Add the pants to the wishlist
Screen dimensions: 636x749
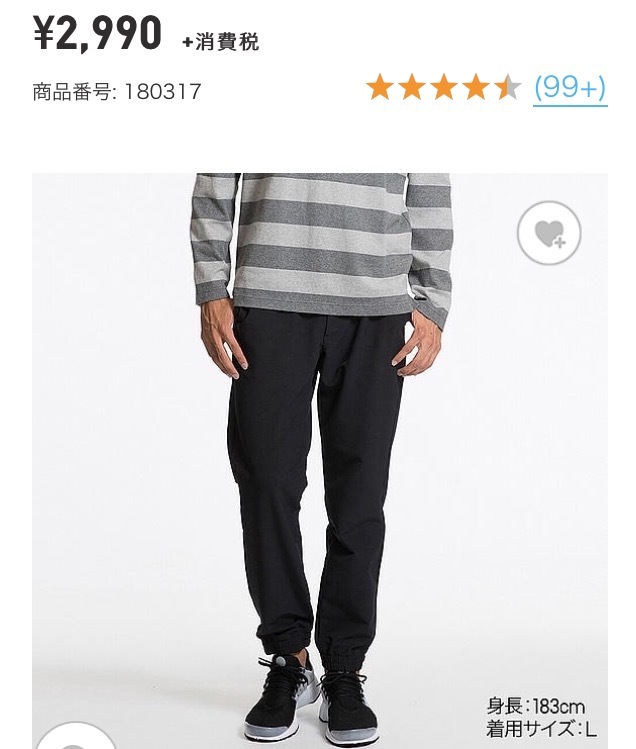tap(549, 233)
